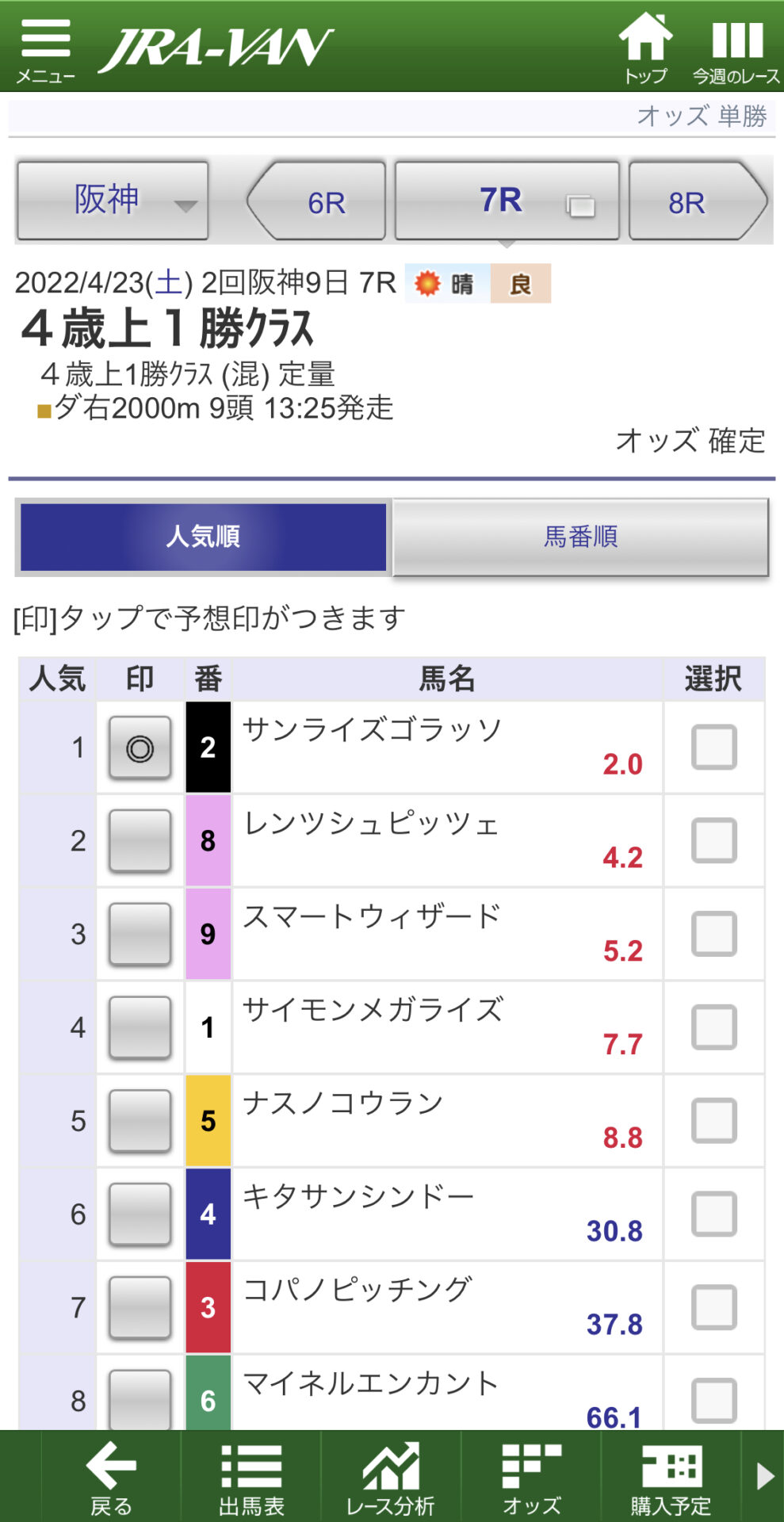Open 出馬表 race card
Screen dimensions: 784x1522
(x=251, y=1477)
